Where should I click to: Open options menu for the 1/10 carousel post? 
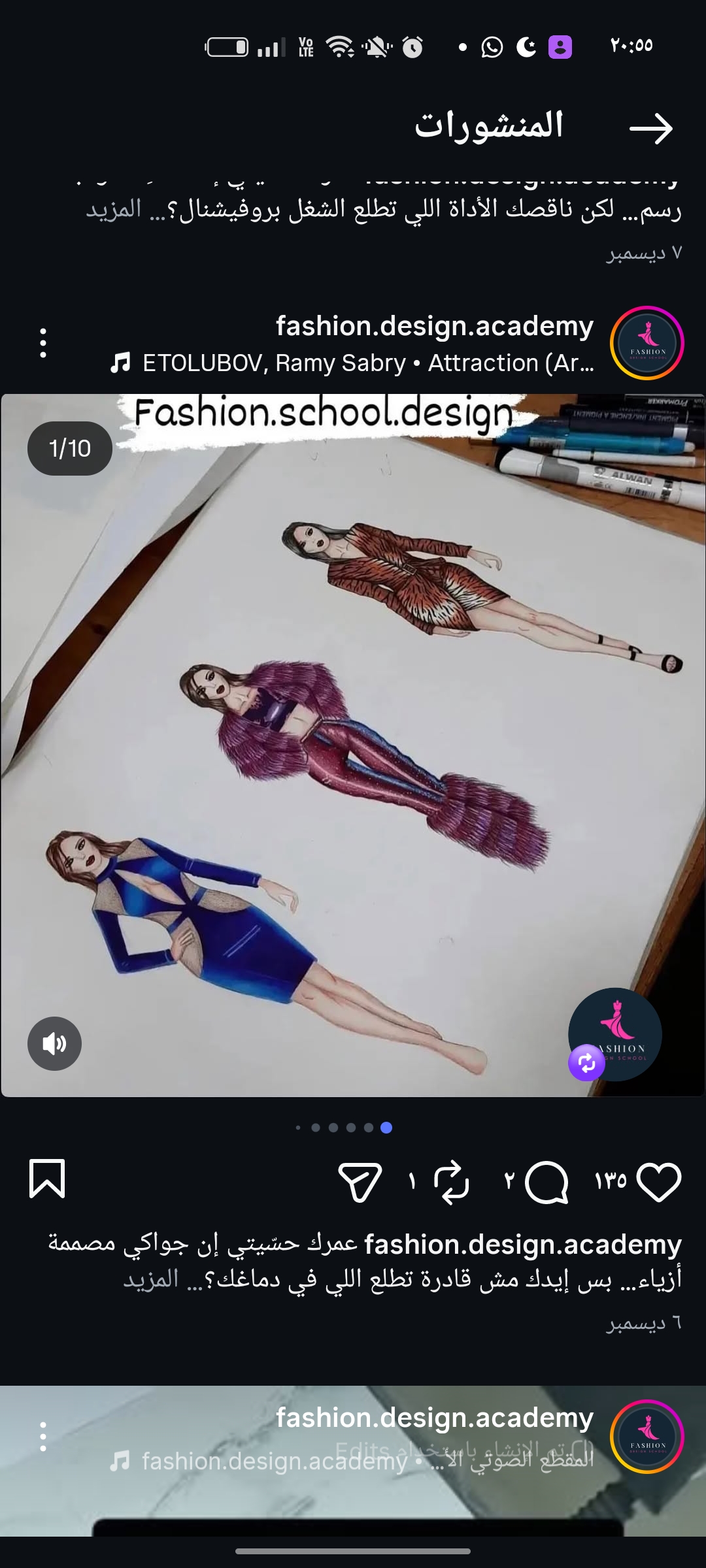click(x=43, y=343)
